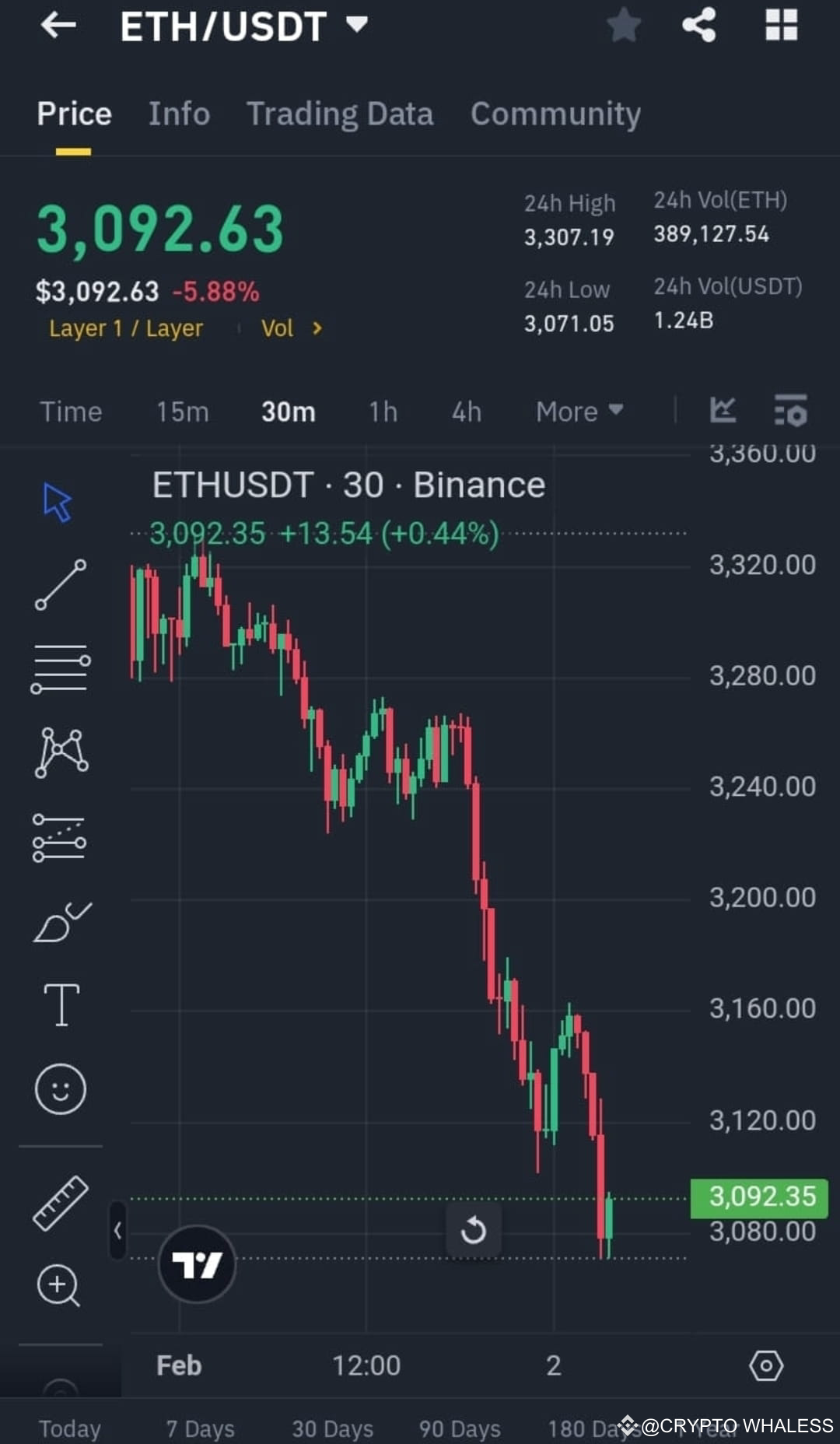
Task: Open the ETH/USDT pair selector dropdown
Action: pos(356,26)
